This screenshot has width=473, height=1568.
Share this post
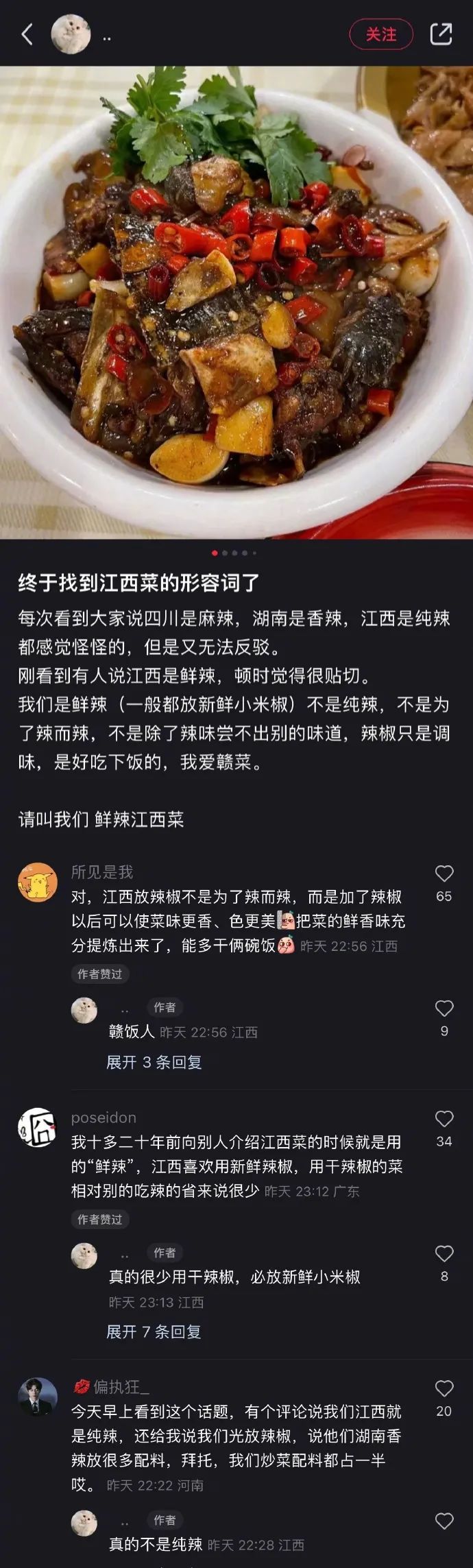(441, 34)
